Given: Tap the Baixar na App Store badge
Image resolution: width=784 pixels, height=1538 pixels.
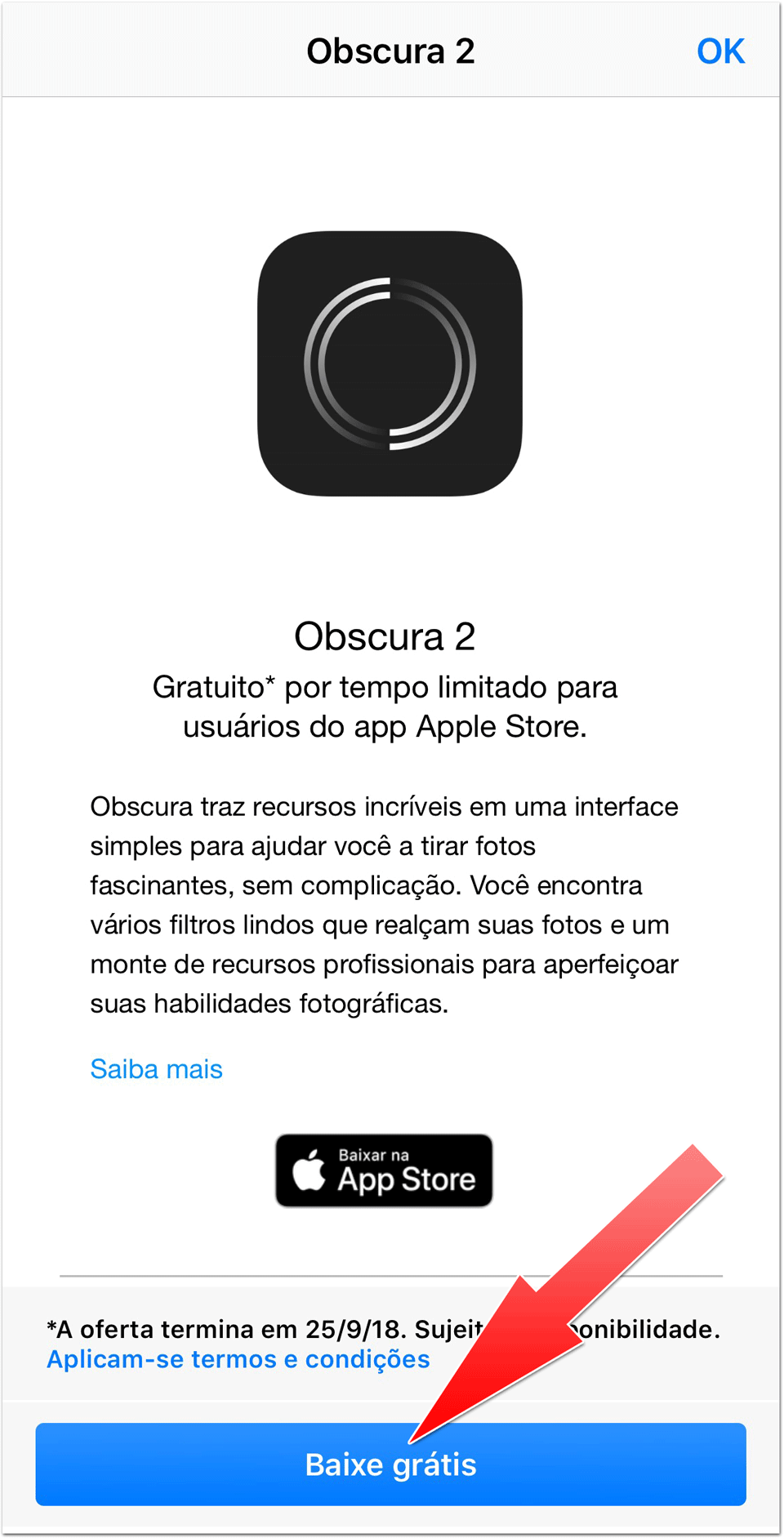Looking at the screenshot, I should pyautogui.click(x=384, y=1170).
